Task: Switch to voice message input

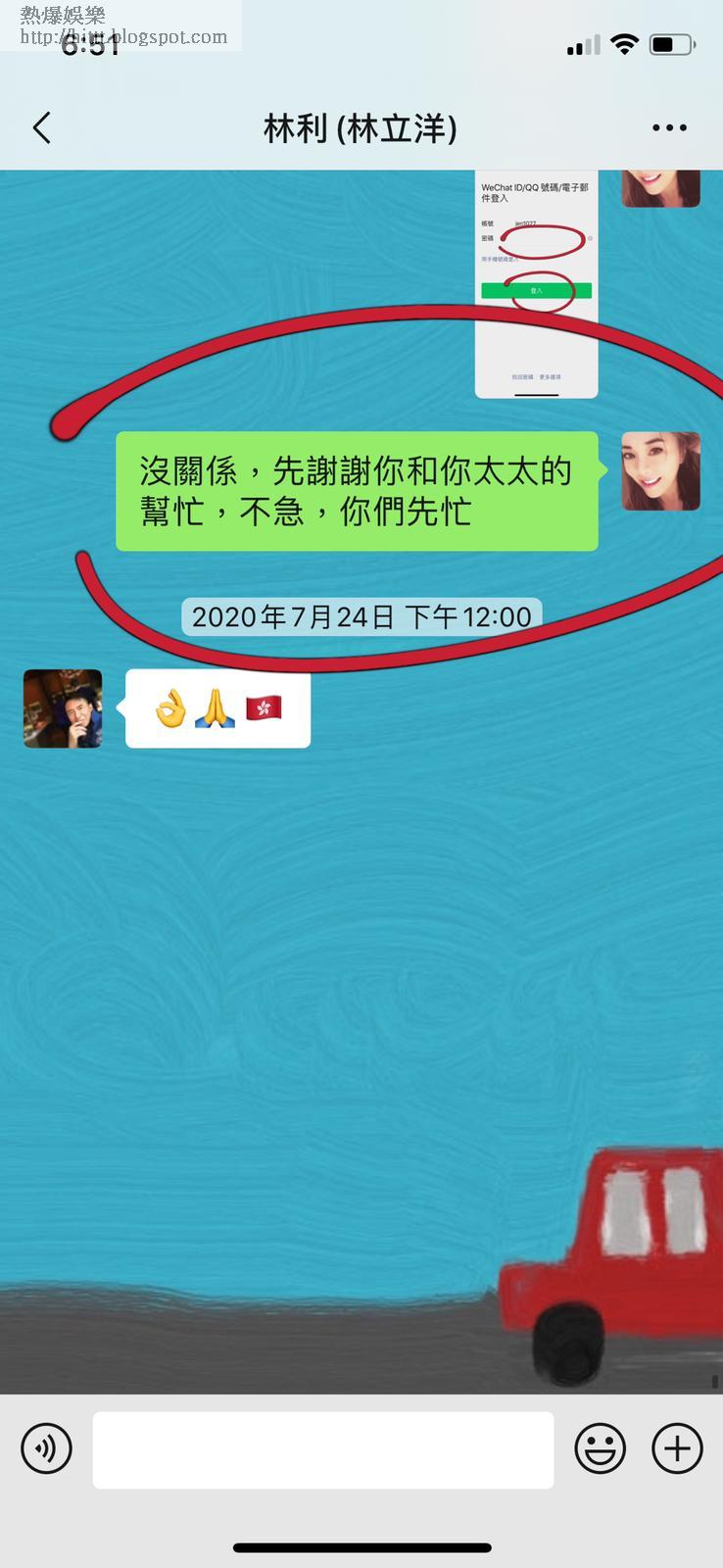Action: coord(46,1448)
